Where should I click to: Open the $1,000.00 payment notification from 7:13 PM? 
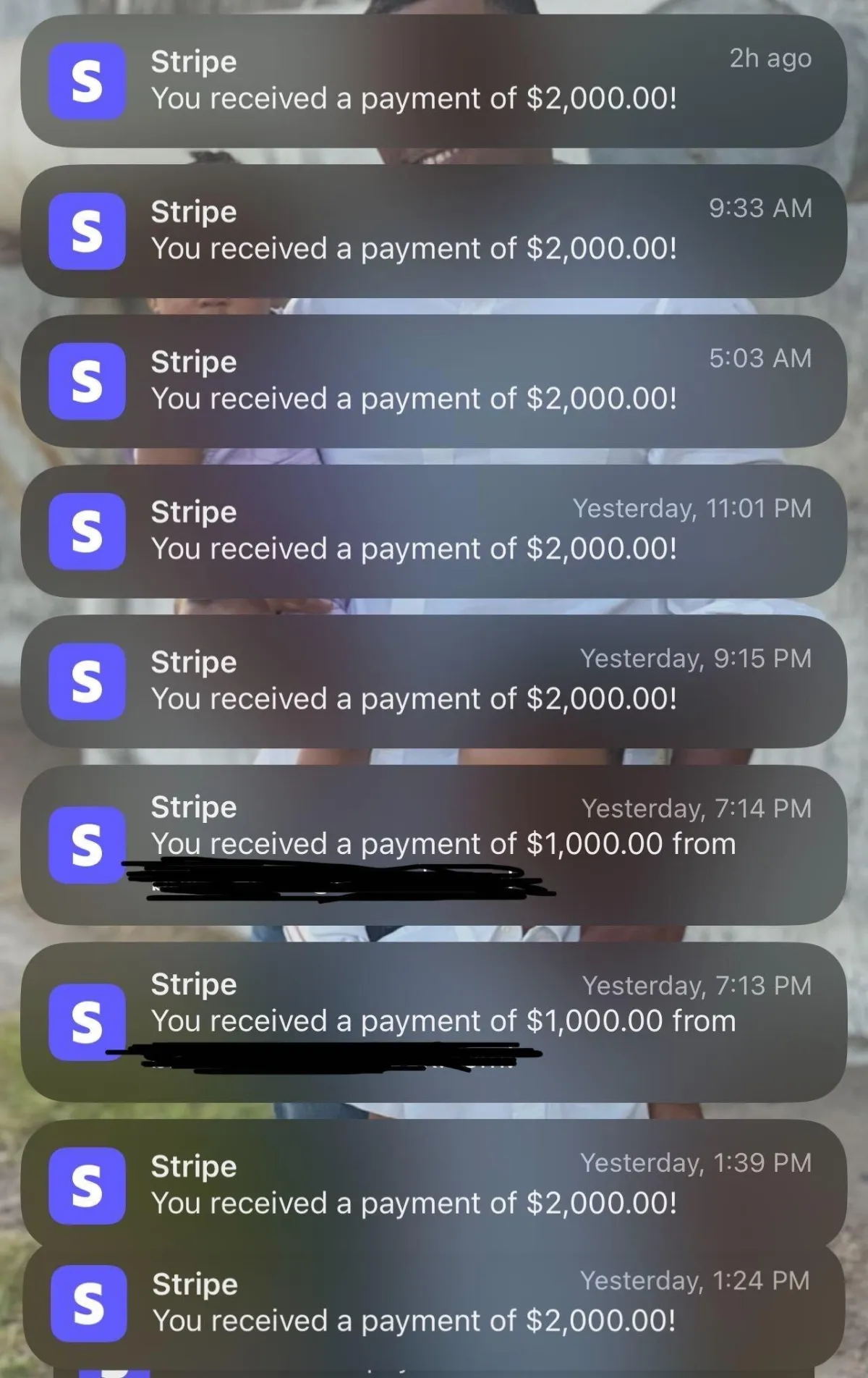(434, 1022)
